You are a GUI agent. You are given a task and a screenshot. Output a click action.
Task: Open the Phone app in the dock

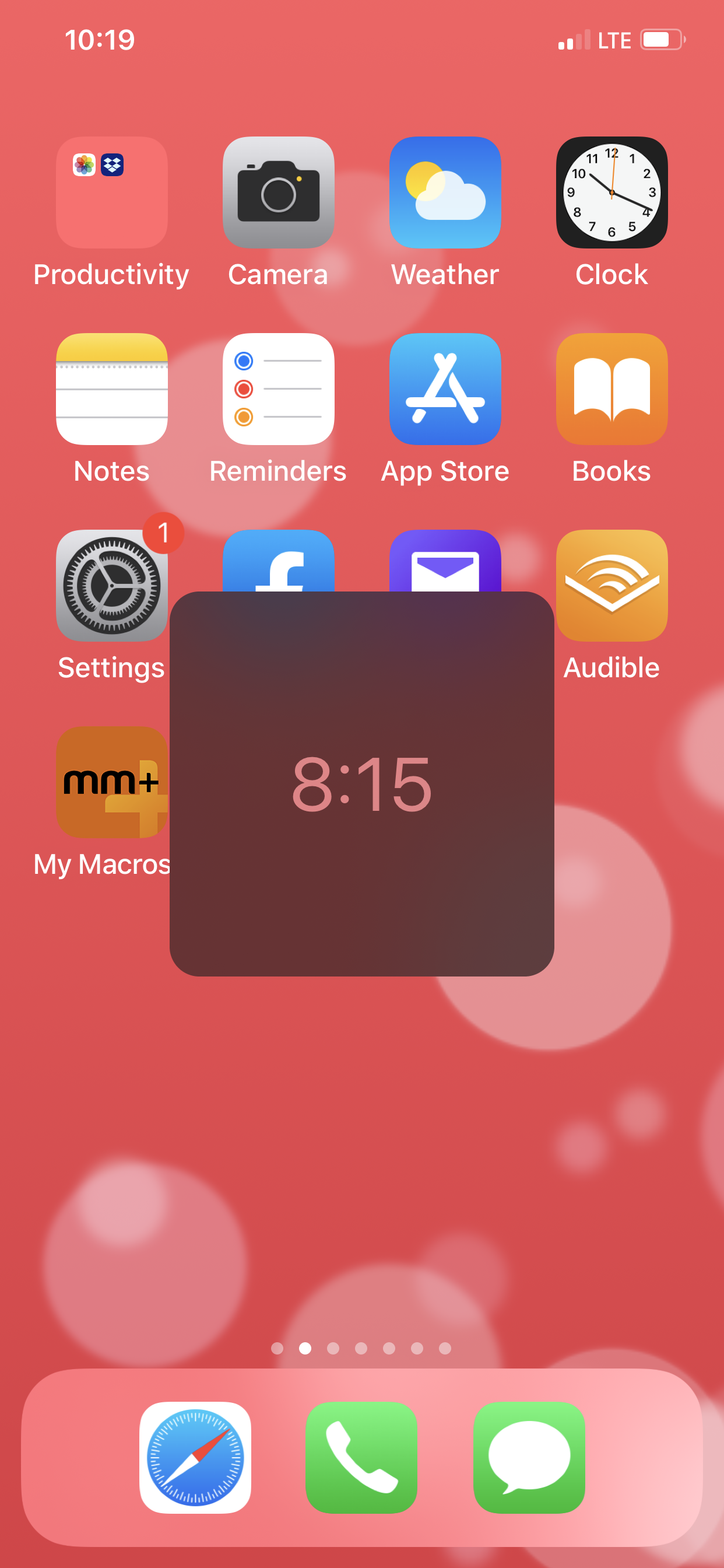pos(361,1457)
